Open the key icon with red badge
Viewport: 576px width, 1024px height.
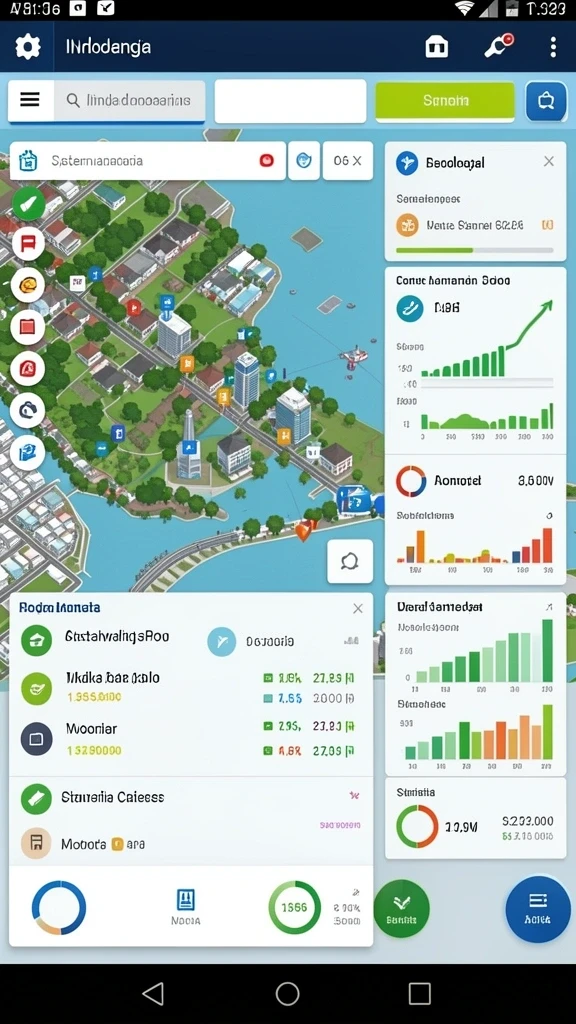(x=498, y=46)
